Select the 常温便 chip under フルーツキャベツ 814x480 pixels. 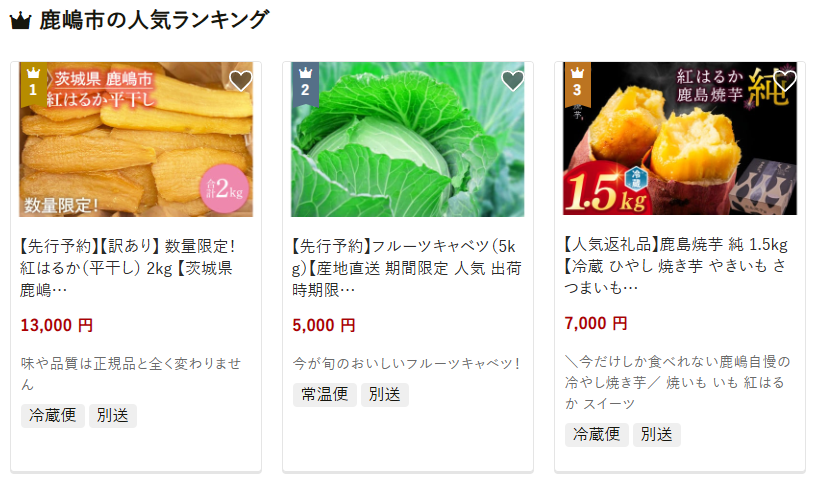[324, 394]
